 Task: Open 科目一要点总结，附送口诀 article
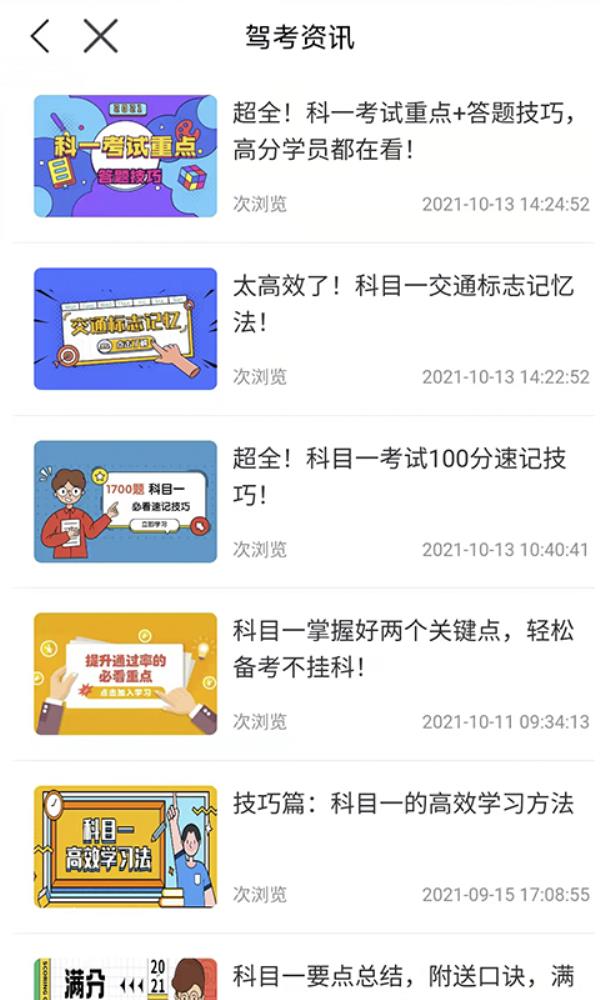coord(403,975)
